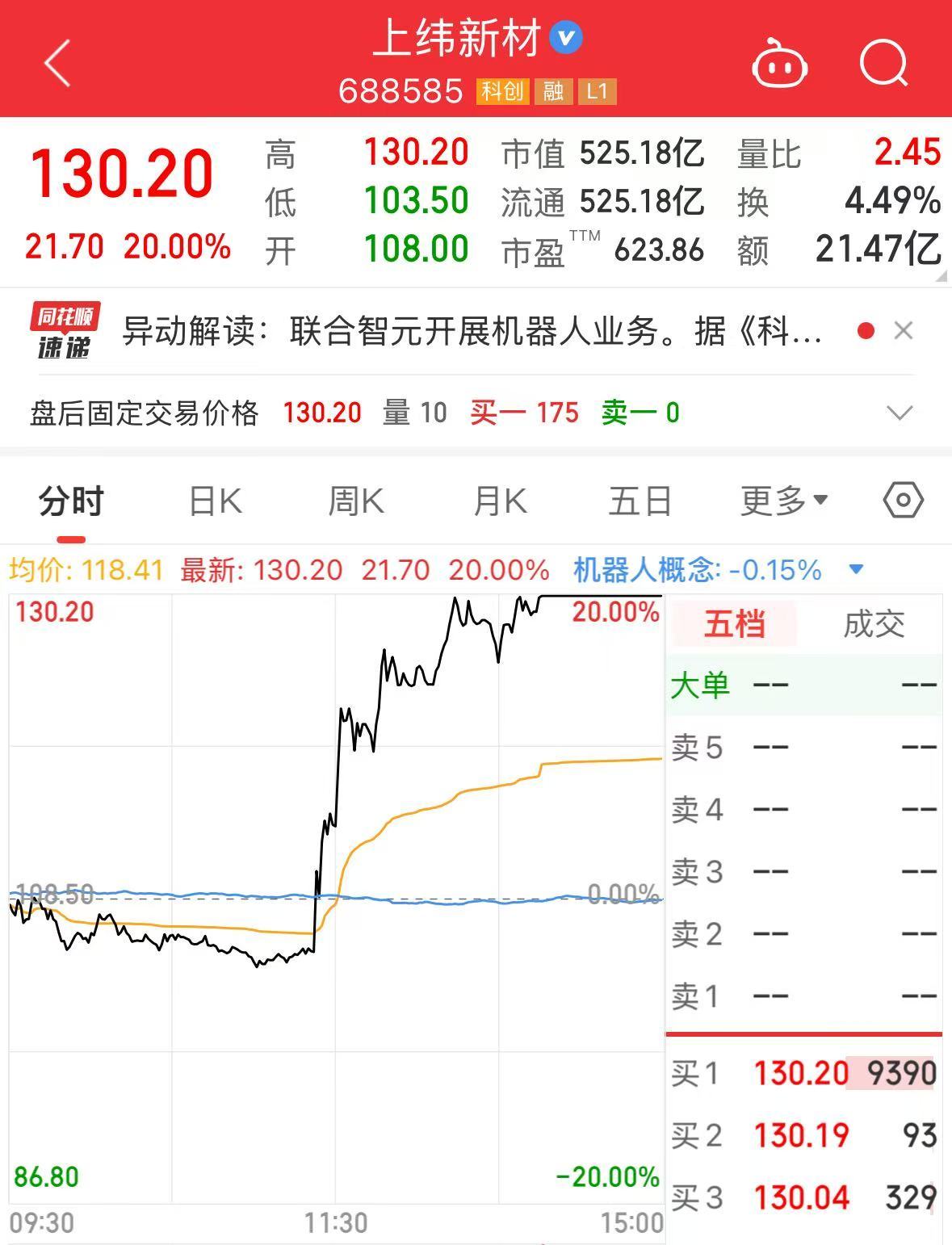Viewport: 952px width, 1245px height.
Task: Switch to the 日K chart tab
Action: (215, 501)
